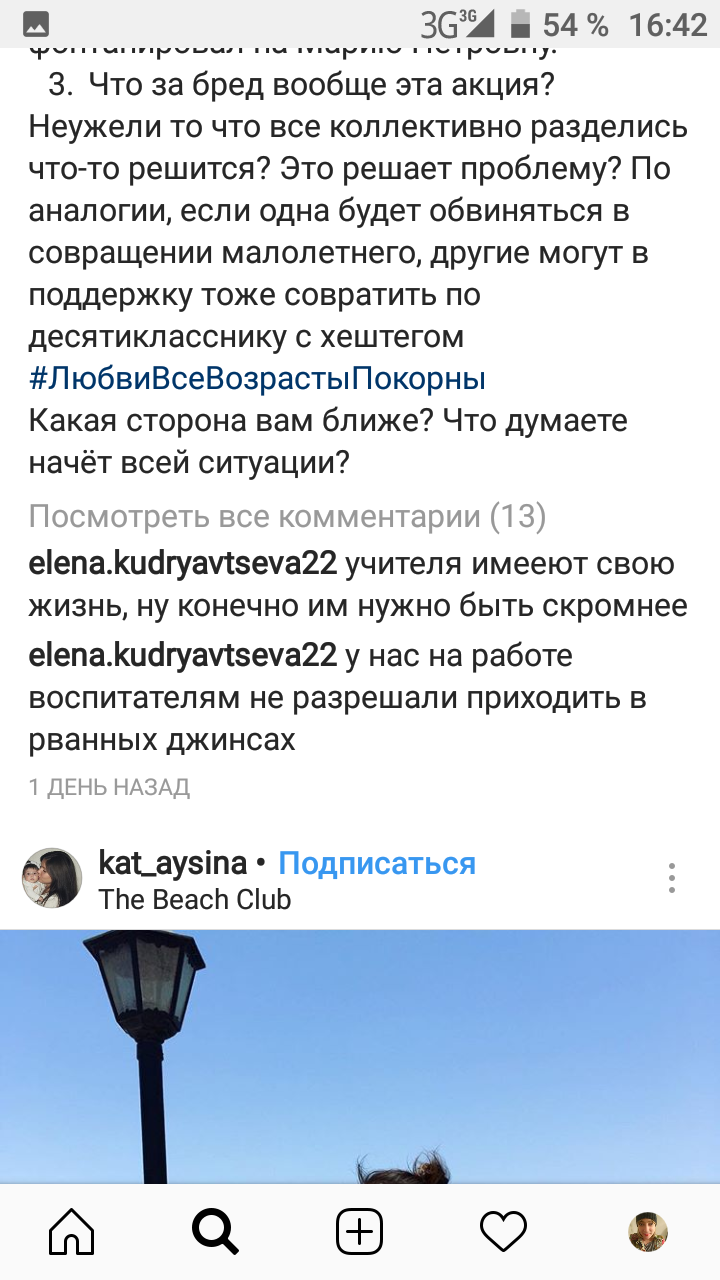Open my profile tab
This screenshot has width=720, height=1280.
647,1231
